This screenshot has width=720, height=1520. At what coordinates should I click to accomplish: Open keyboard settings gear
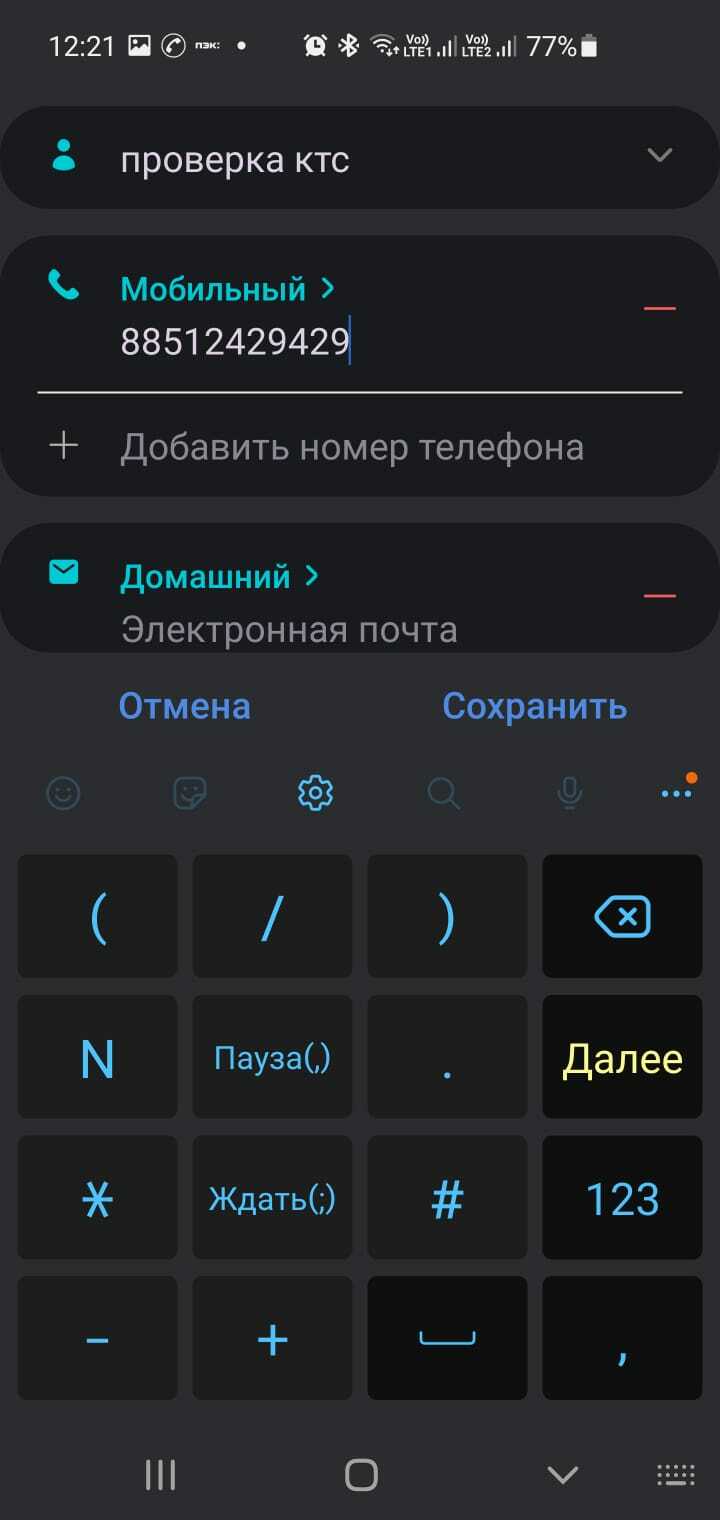[x=315, y=794]
